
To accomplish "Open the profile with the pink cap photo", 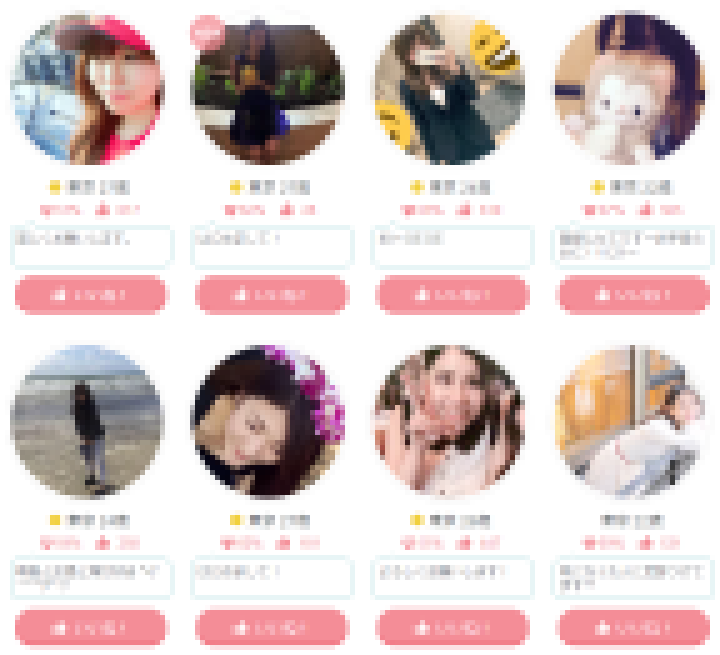I will click(x=87, y=88).
